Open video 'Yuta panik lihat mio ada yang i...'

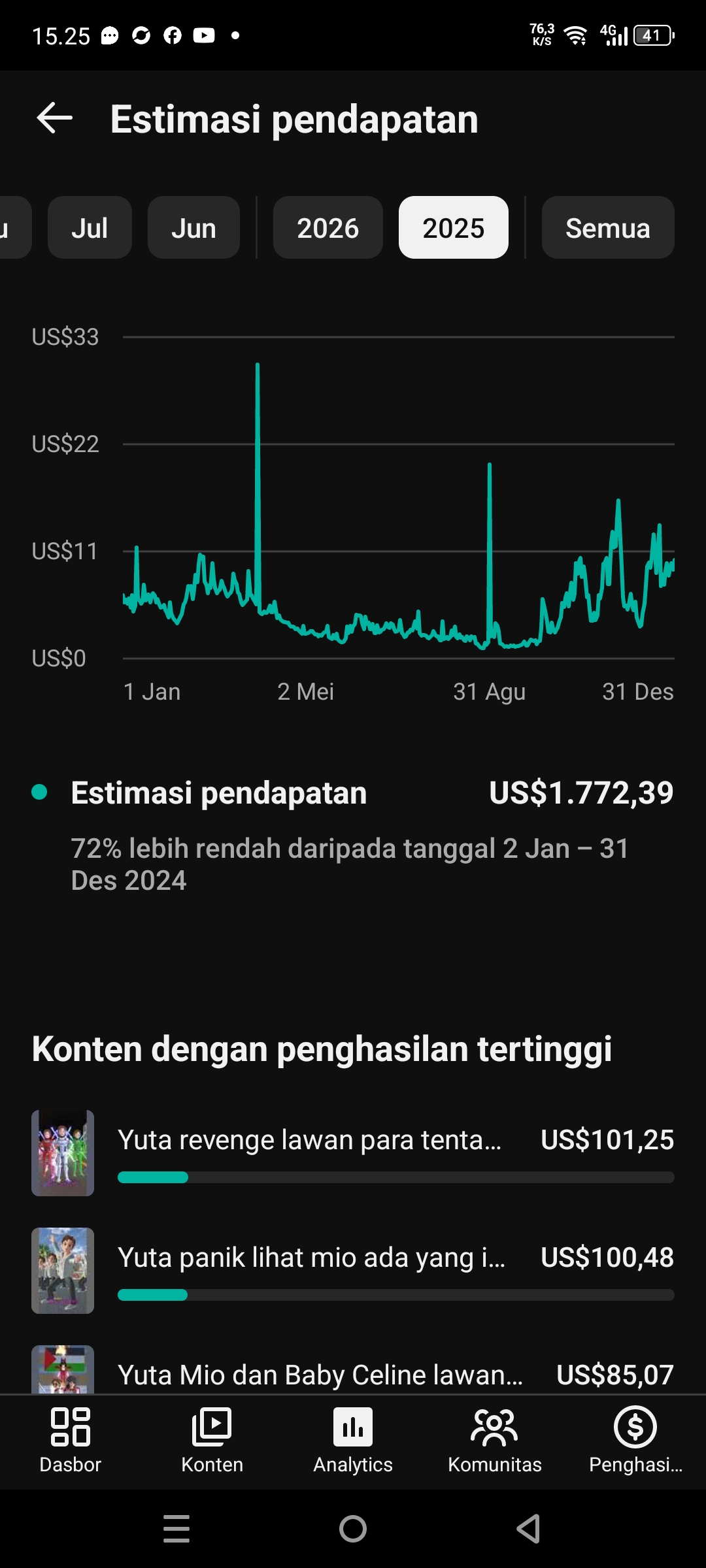[353, 1271]
